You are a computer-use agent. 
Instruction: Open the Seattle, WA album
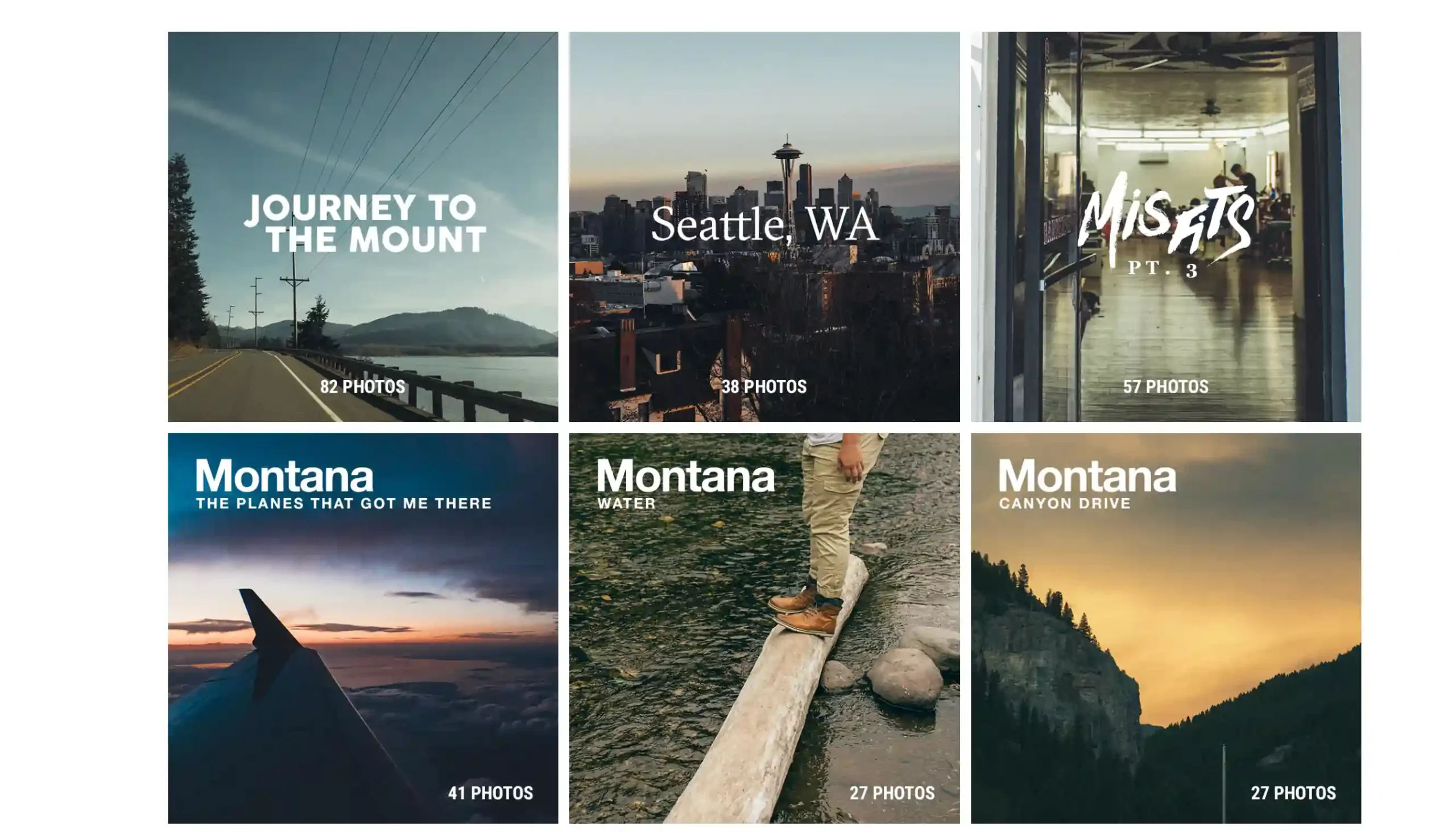coord(764,226)
